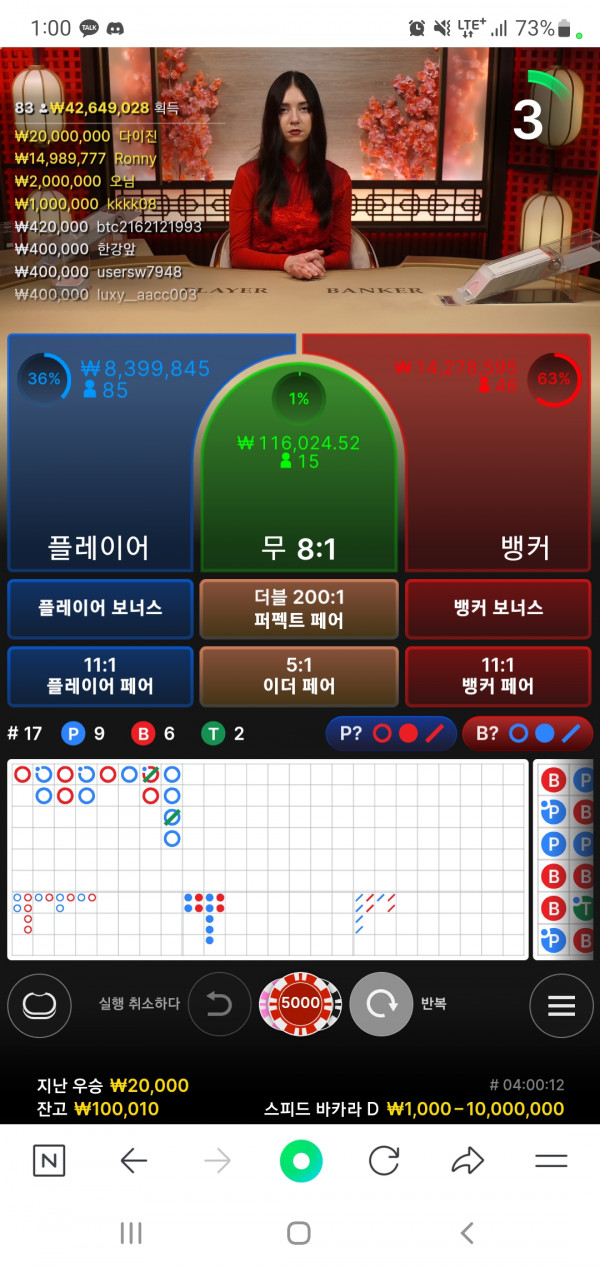Repeat the previous bet (반복)
The image size is (600, 1267).
tap(381, 1004)
